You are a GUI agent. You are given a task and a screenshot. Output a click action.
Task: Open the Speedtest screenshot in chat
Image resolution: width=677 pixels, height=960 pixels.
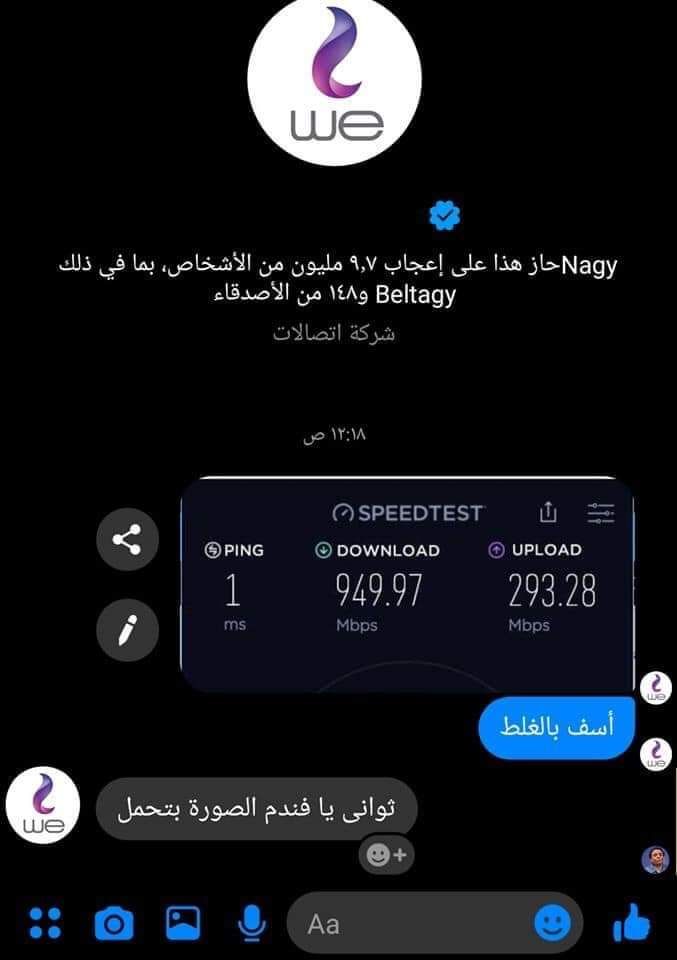[406, 585]
